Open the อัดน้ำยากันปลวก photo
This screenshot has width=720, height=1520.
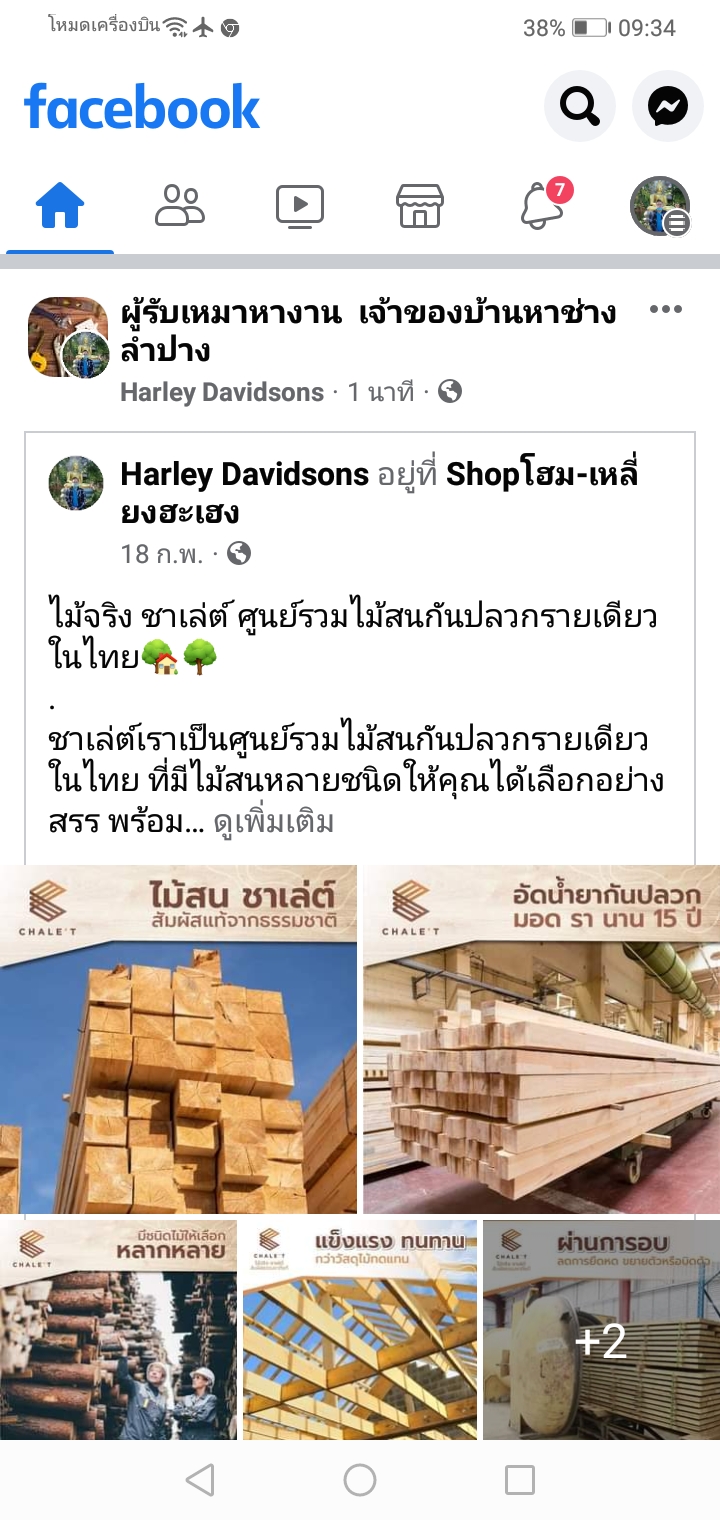541,1039
